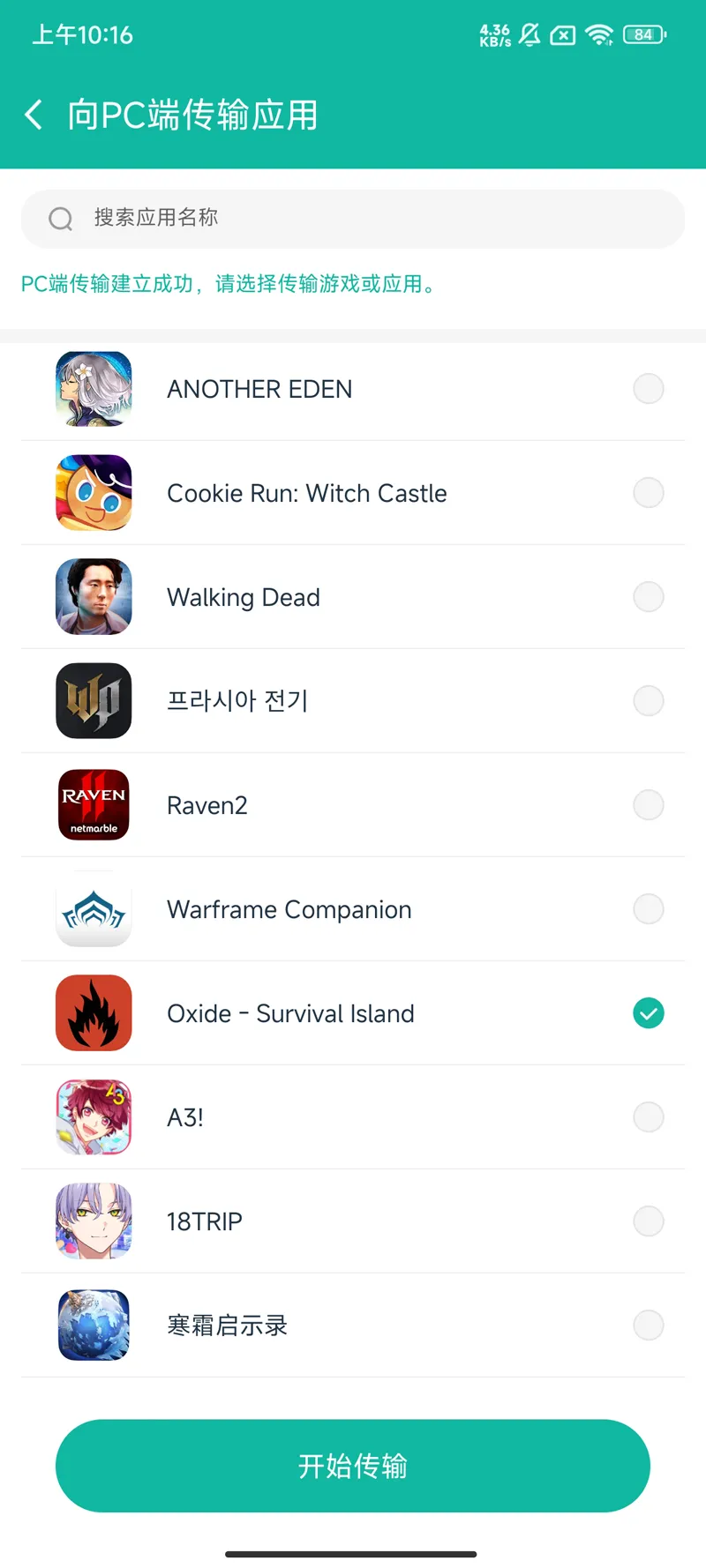Viewport: 706px width, 1568px height.
Task: Go back from the PC transfer screen
Action: click(x=34, y=115)
